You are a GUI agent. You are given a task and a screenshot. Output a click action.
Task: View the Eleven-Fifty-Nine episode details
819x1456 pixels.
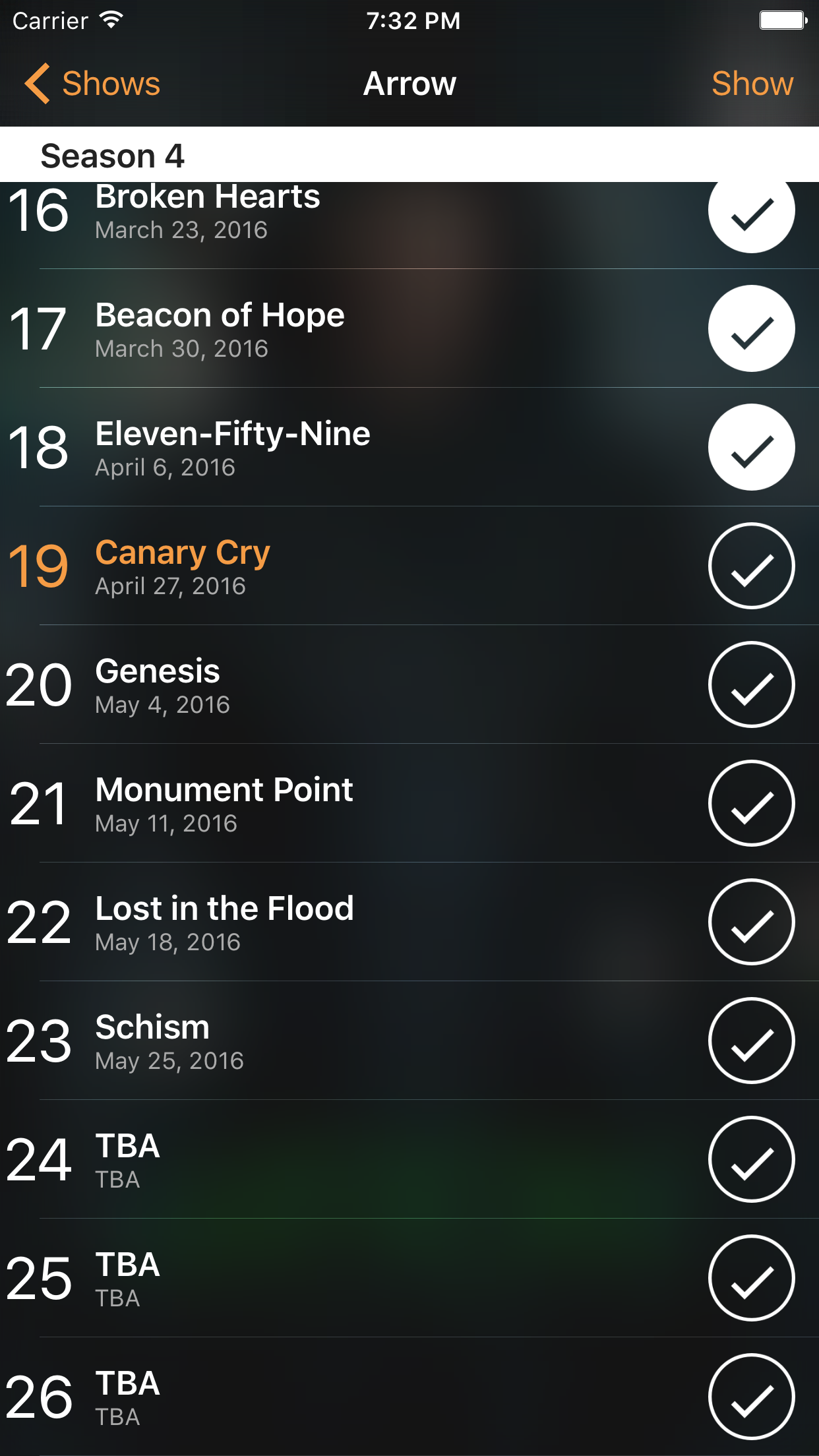coord(330,447)
